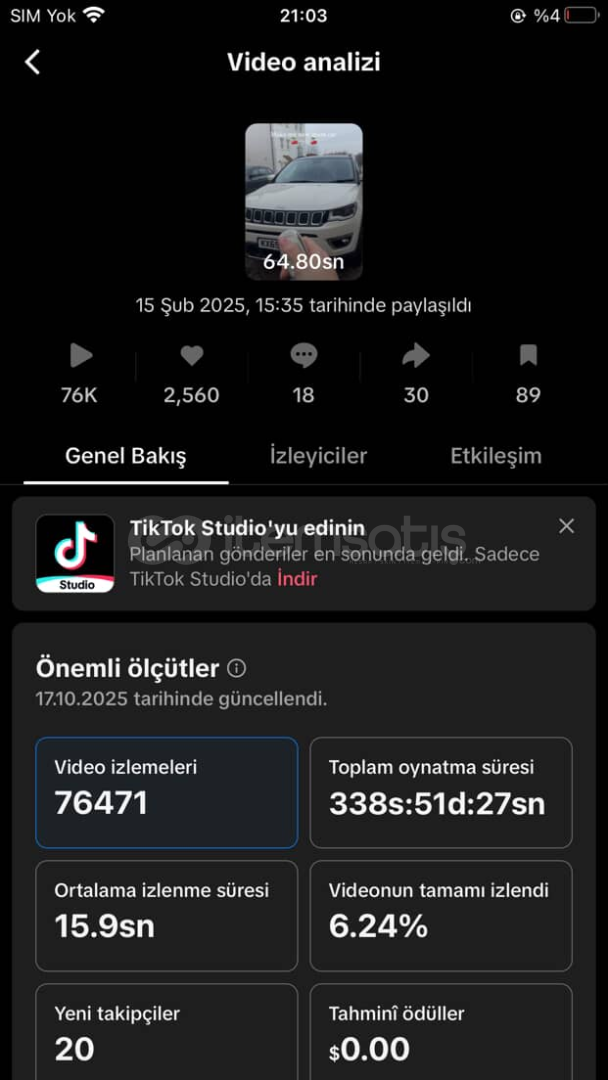Viewport: 608px width, 1080px height.
Task: View the Tahminî ödüller metric
Action: pyautogui.click(x=441, y=1032)
